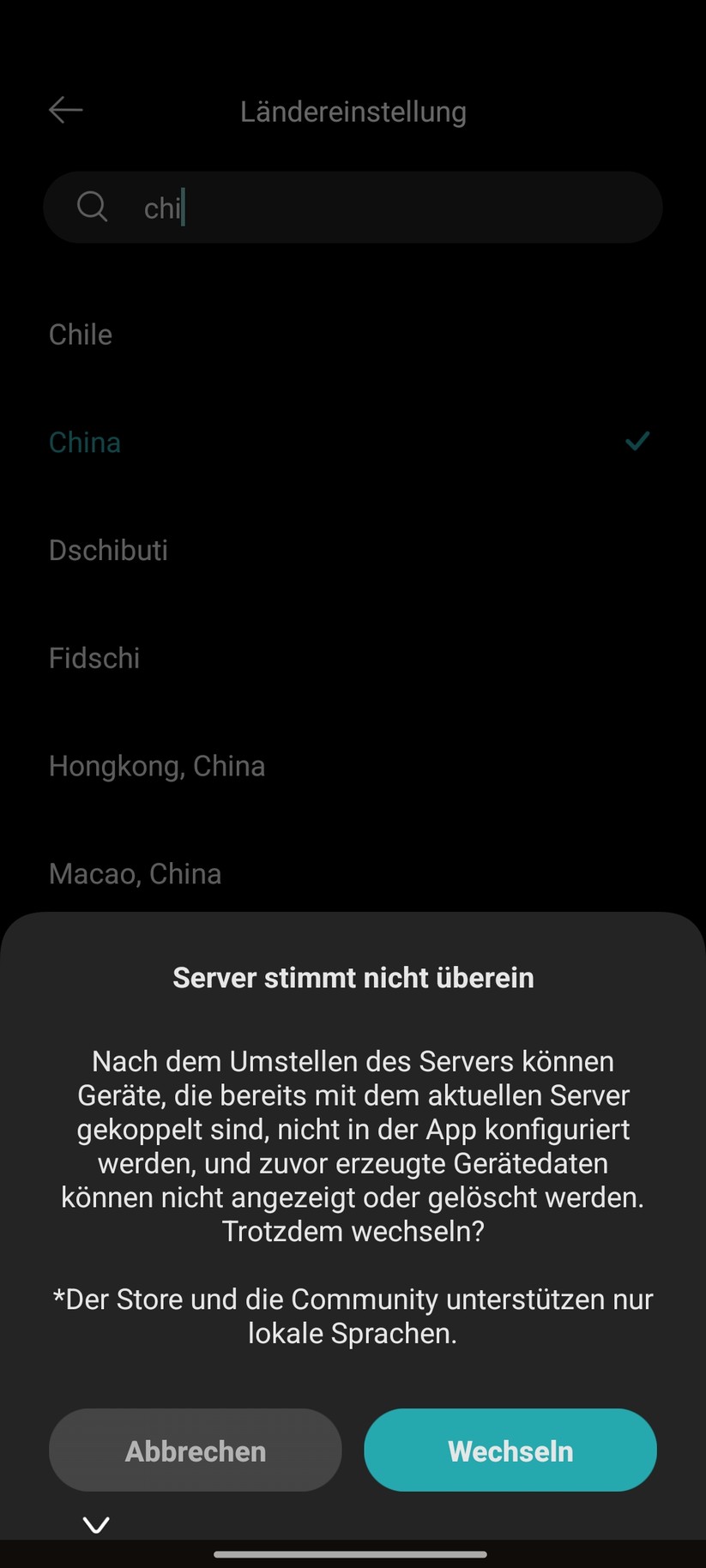Tap the dialog warning text about Gerätedaten
This screenshot has width=706, height=1568.
pyautogui.click(x=353, y=1145)
